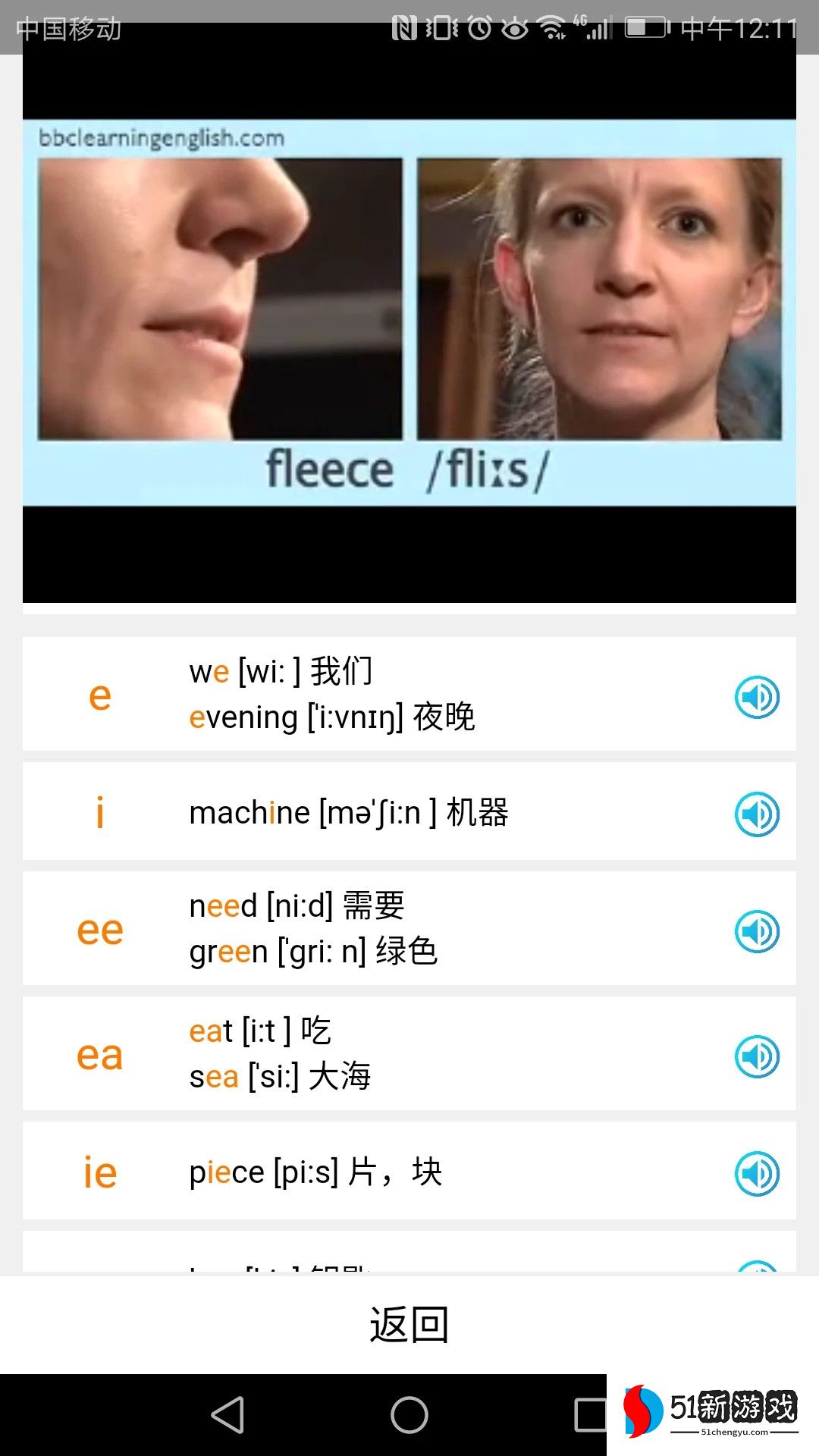Screen dimensions: 819x1456
Task: Play audio for the ea row
Action: (757, 1056)
